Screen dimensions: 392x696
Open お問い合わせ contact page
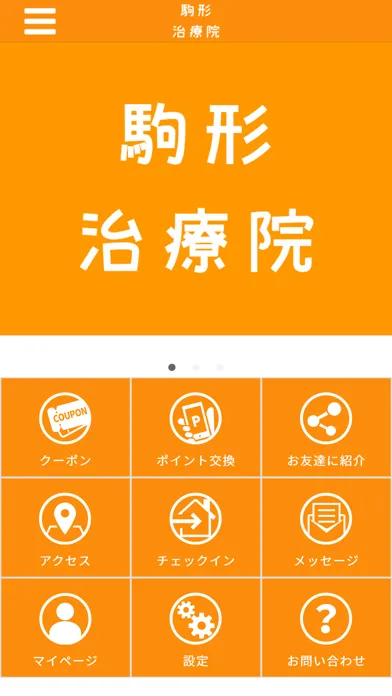326,628
